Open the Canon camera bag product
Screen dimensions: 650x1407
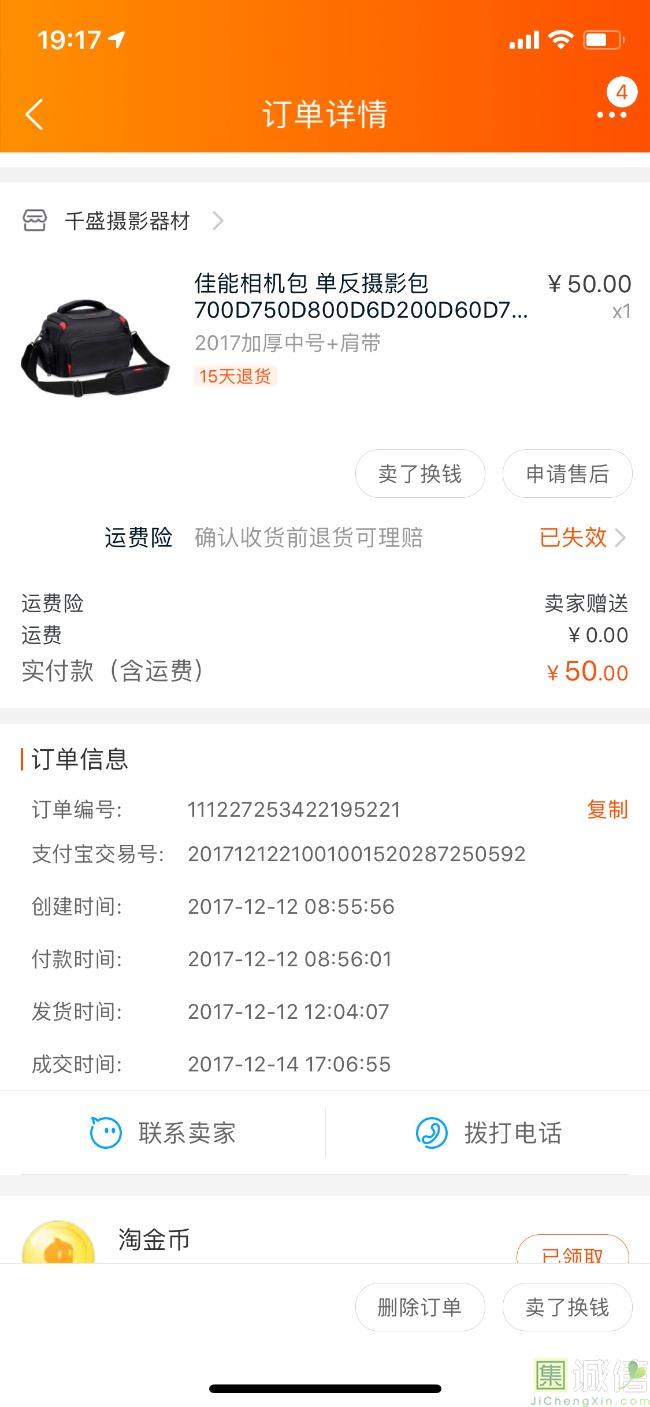click(x=360, y=297)
